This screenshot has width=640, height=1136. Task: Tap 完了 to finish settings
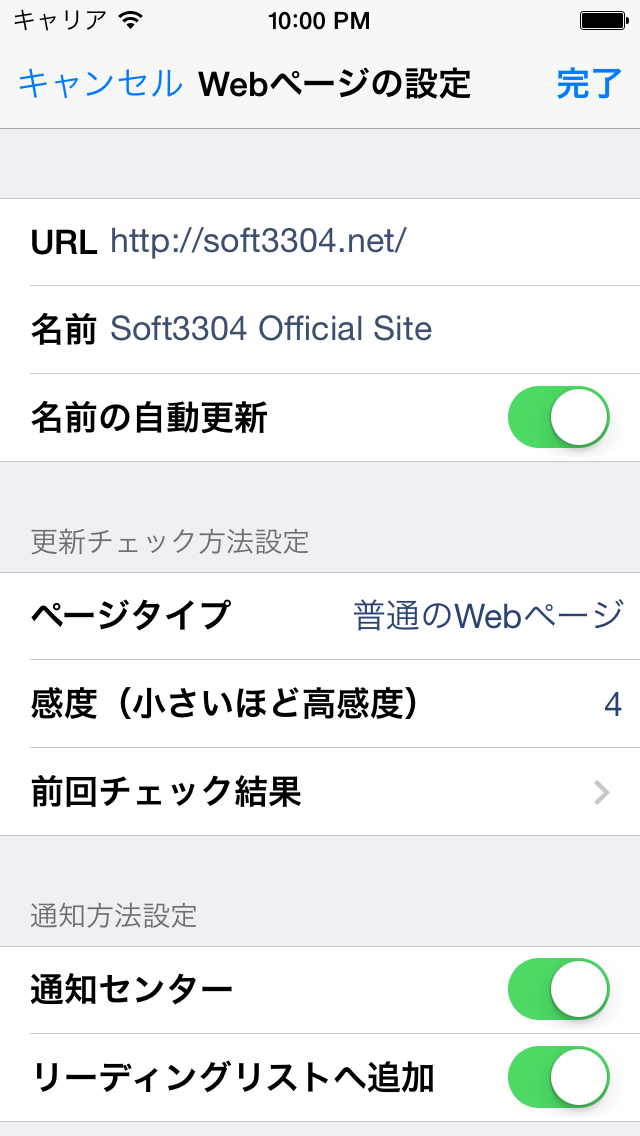[x=589, y=84]
